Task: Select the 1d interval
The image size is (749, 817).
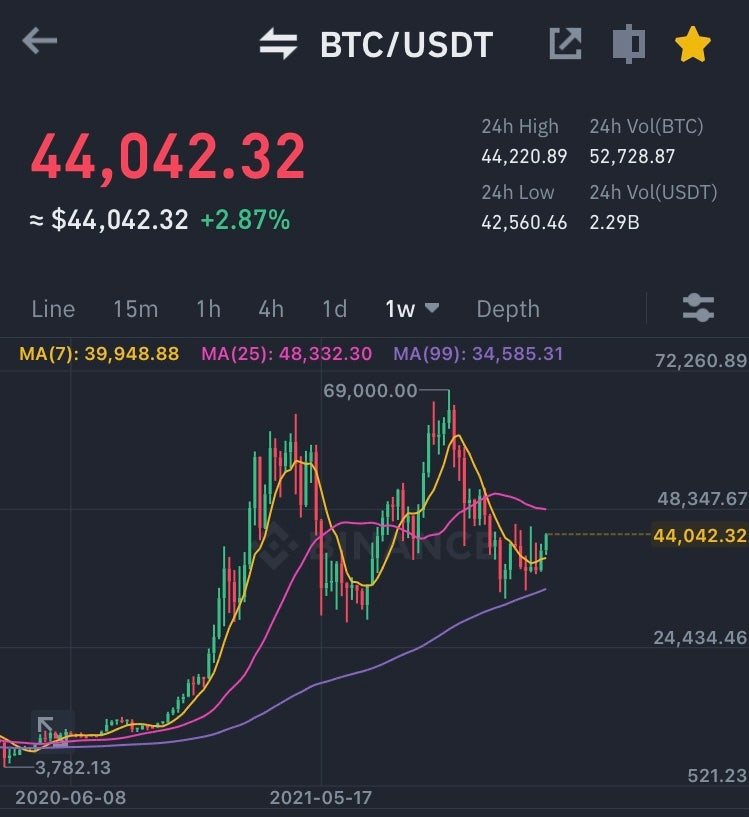Action: click(334, 309)
